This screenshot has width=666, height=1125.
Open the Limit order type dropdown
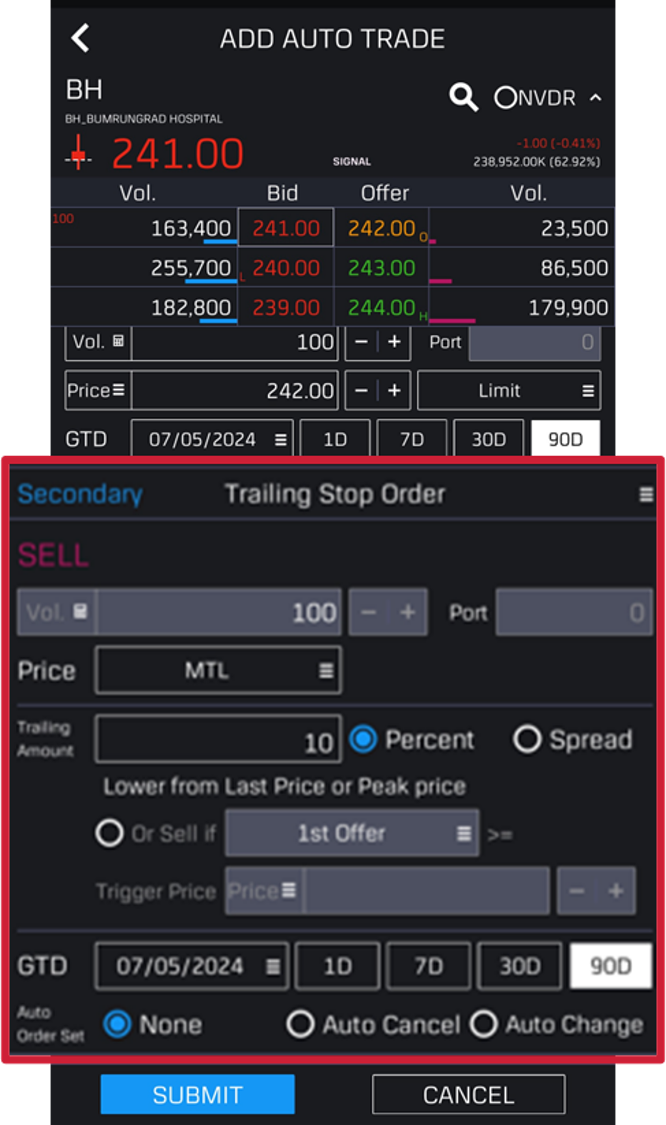click(509, 390)
